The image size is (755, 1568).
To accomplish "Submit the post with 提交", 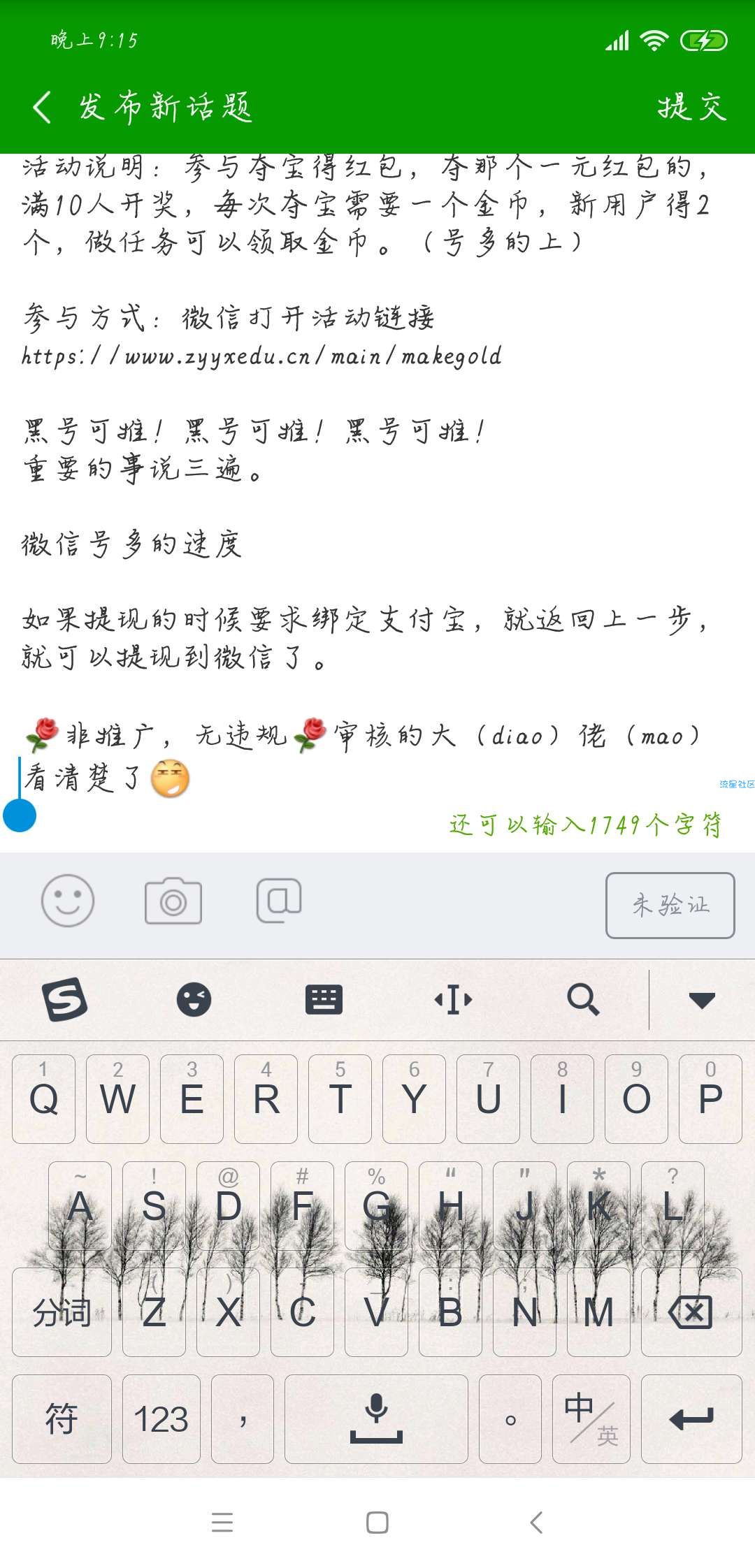I will coord(691,108).
